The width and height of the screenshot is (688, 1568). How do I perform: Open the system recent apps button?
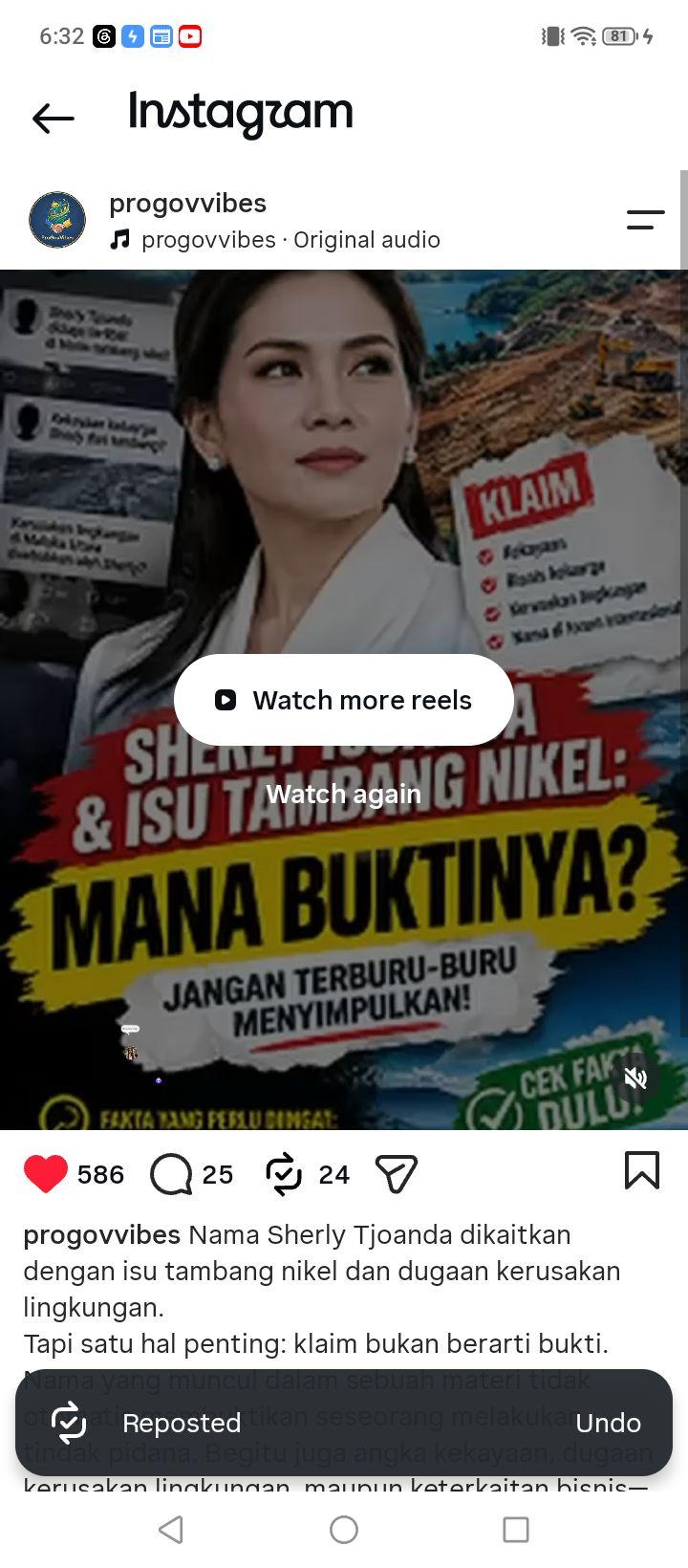(x=516, y=1530)
